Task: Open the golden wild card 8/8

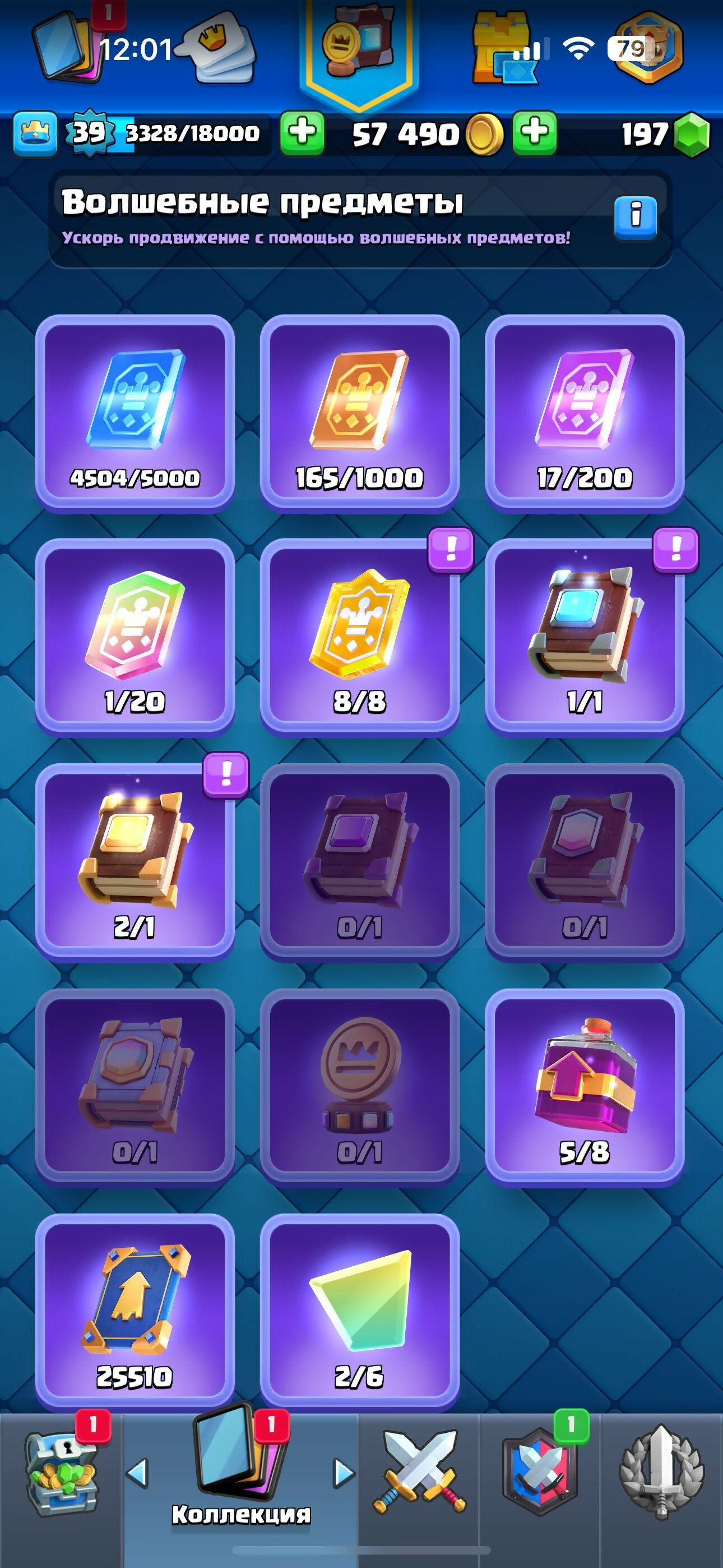Action: click(359, 637)
